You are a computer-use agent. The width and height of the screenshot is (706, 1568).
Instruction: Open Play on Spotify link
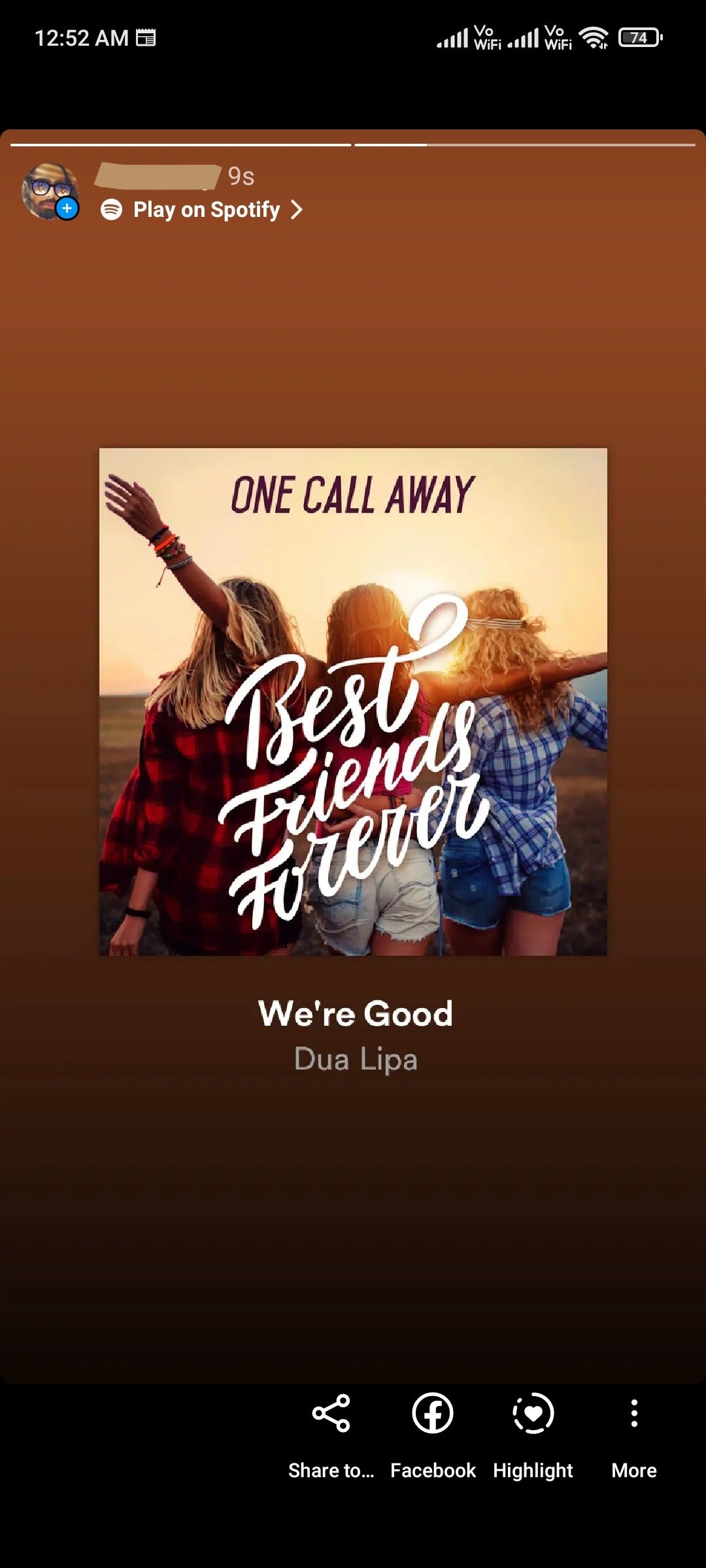click(201, 210)
